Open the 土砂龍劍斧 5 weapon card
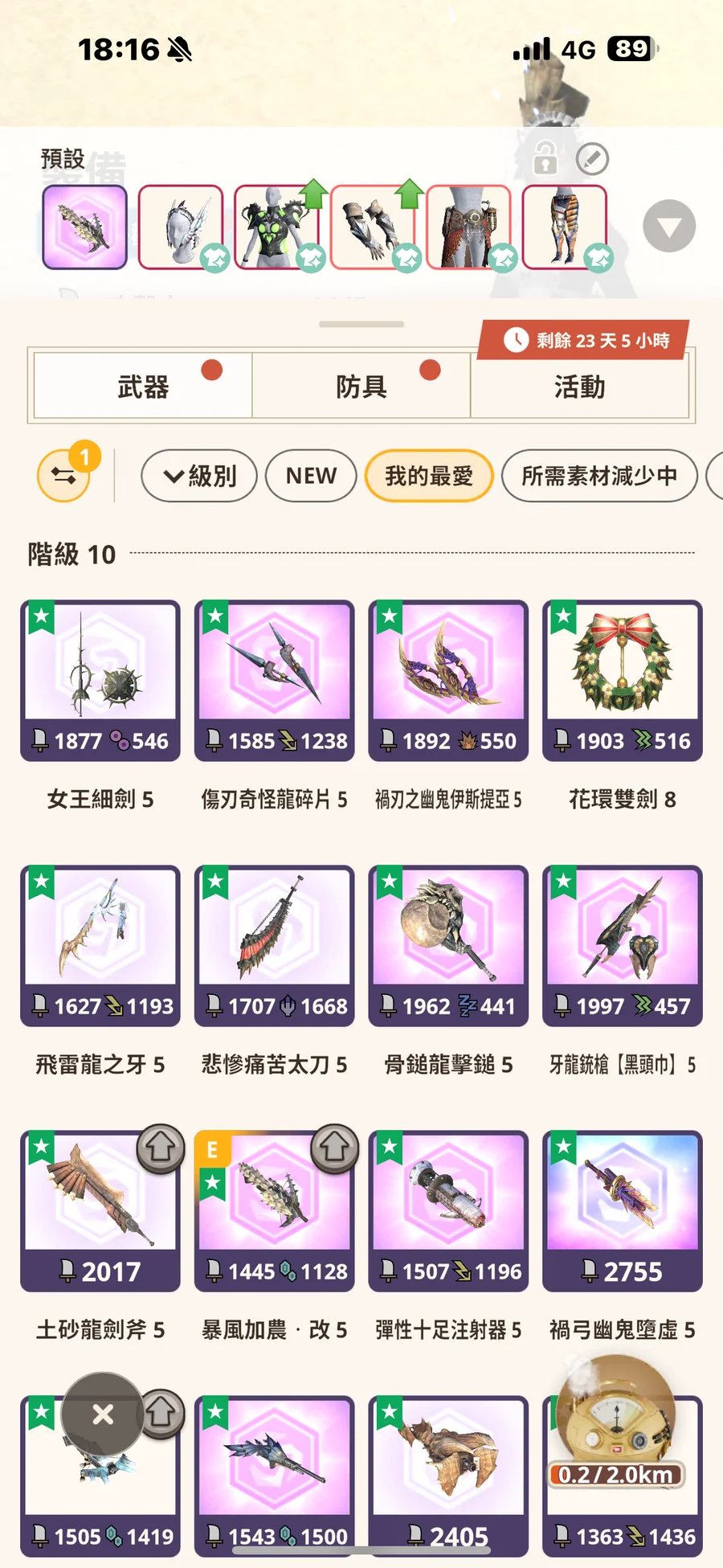The height and width of the screenshot is (1568, 723). coord(100,1210)
